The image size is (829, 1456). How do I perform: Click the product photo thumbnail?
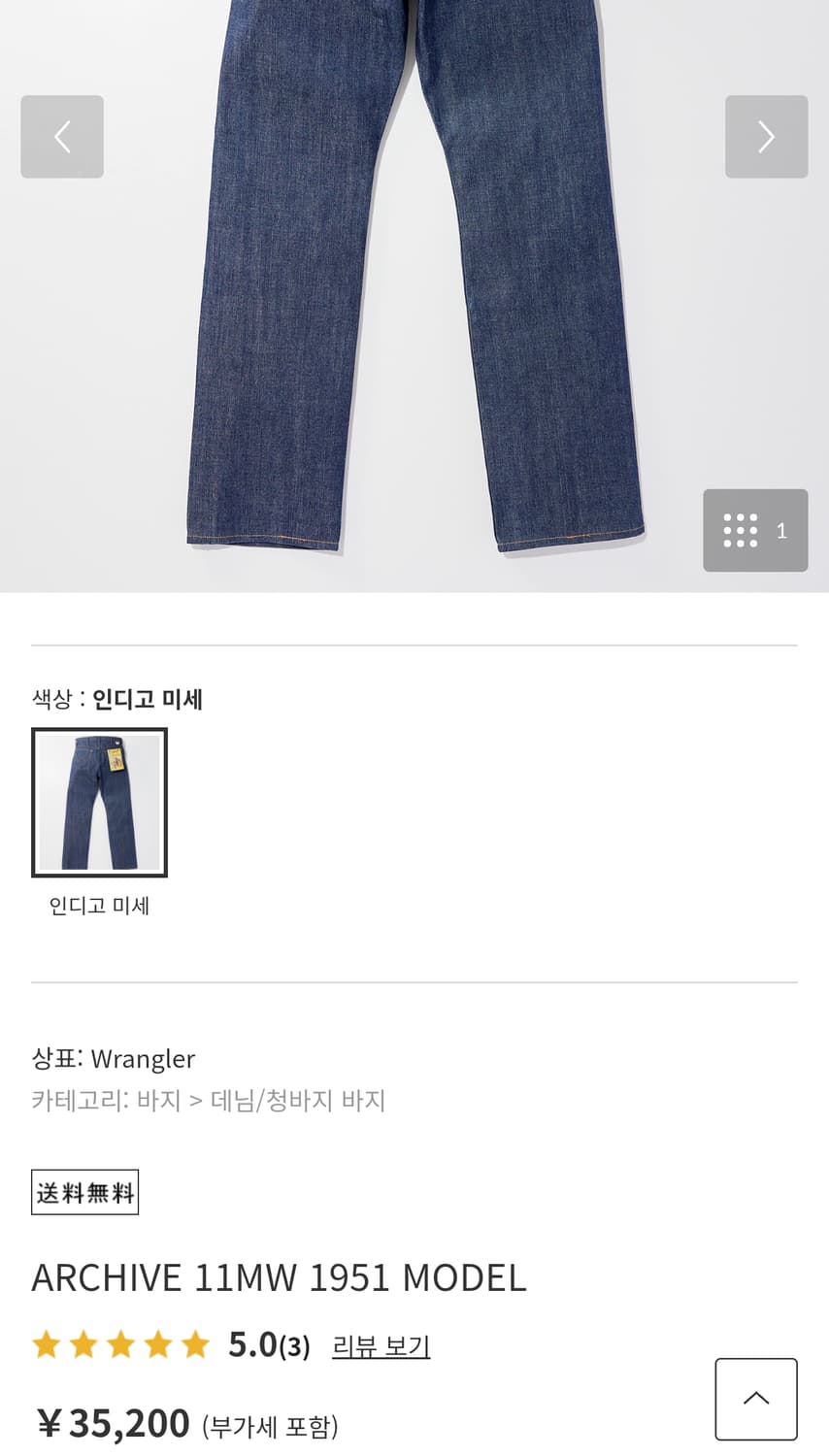[99, 802]
